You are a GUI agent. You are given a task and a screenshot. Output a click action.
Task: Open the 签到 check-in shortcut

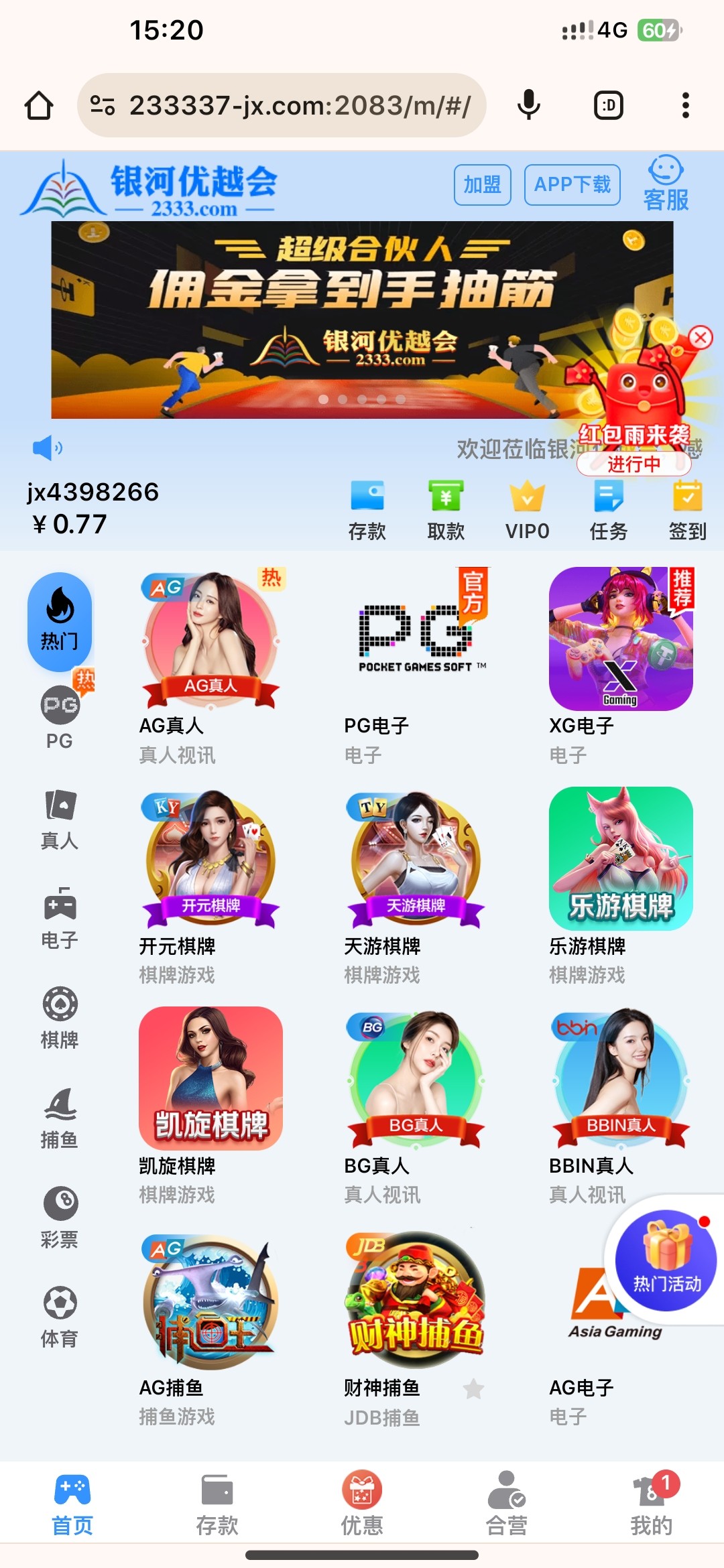coord(687,509)
